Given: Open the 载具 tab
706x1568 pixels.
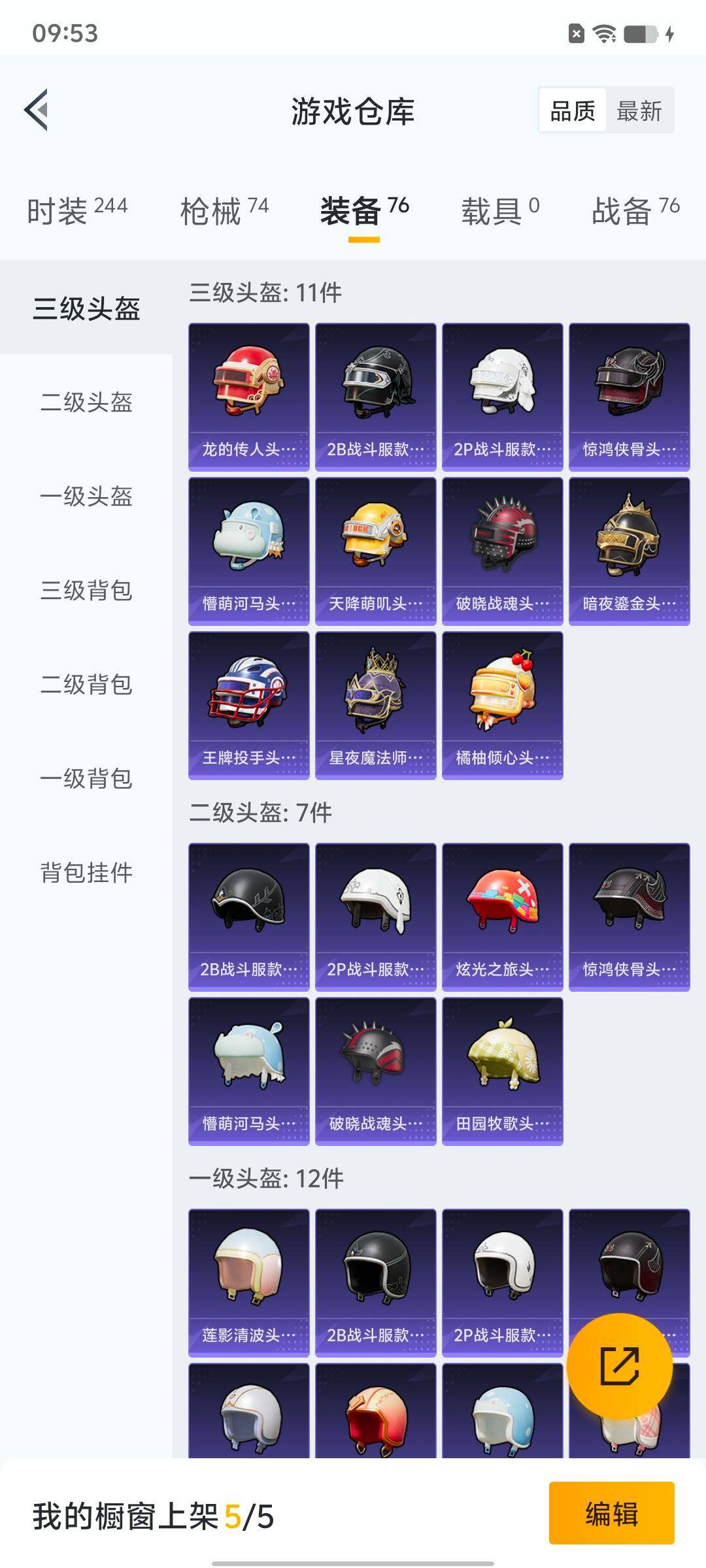Looking at the screenshot, I should (500, 211).
